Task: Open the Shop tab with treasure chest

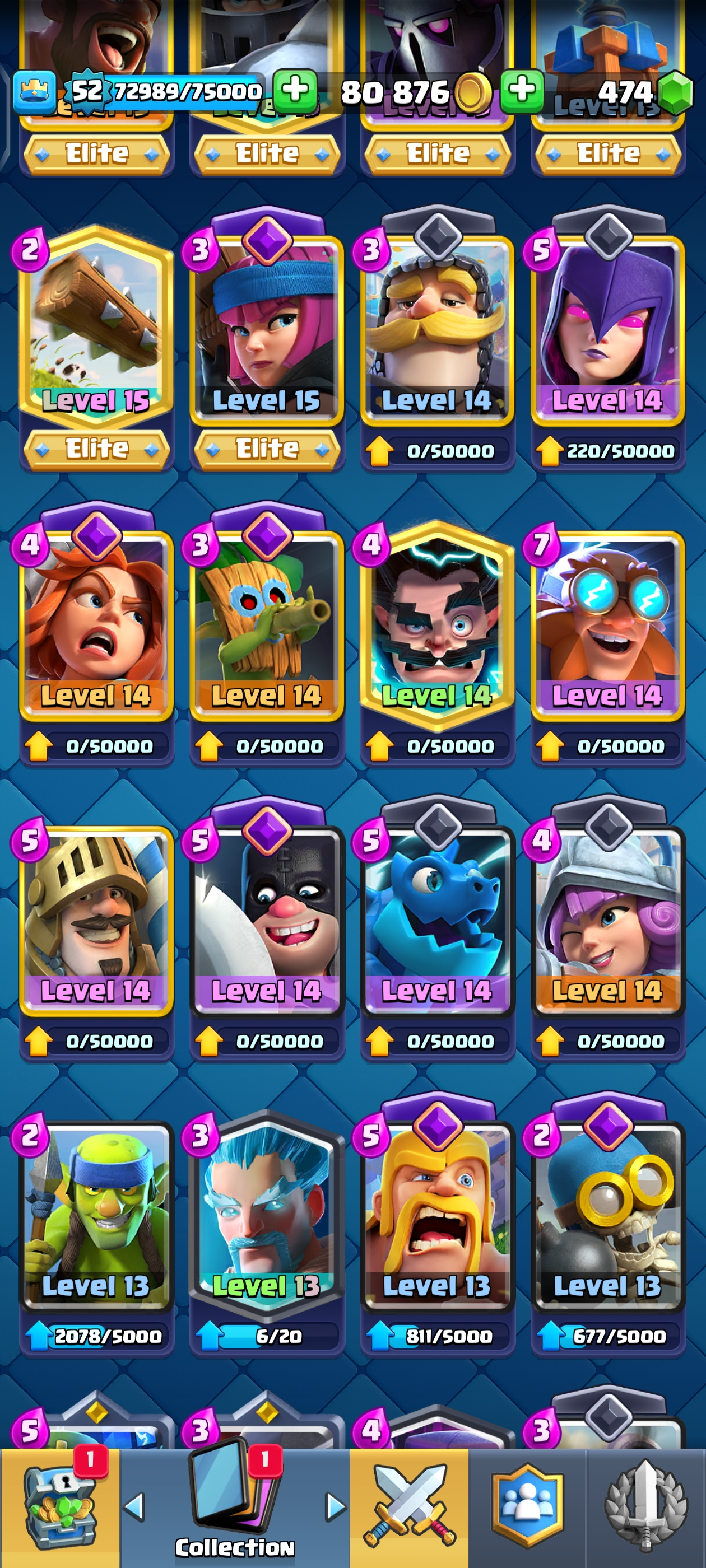Action: pos(60,1506)
